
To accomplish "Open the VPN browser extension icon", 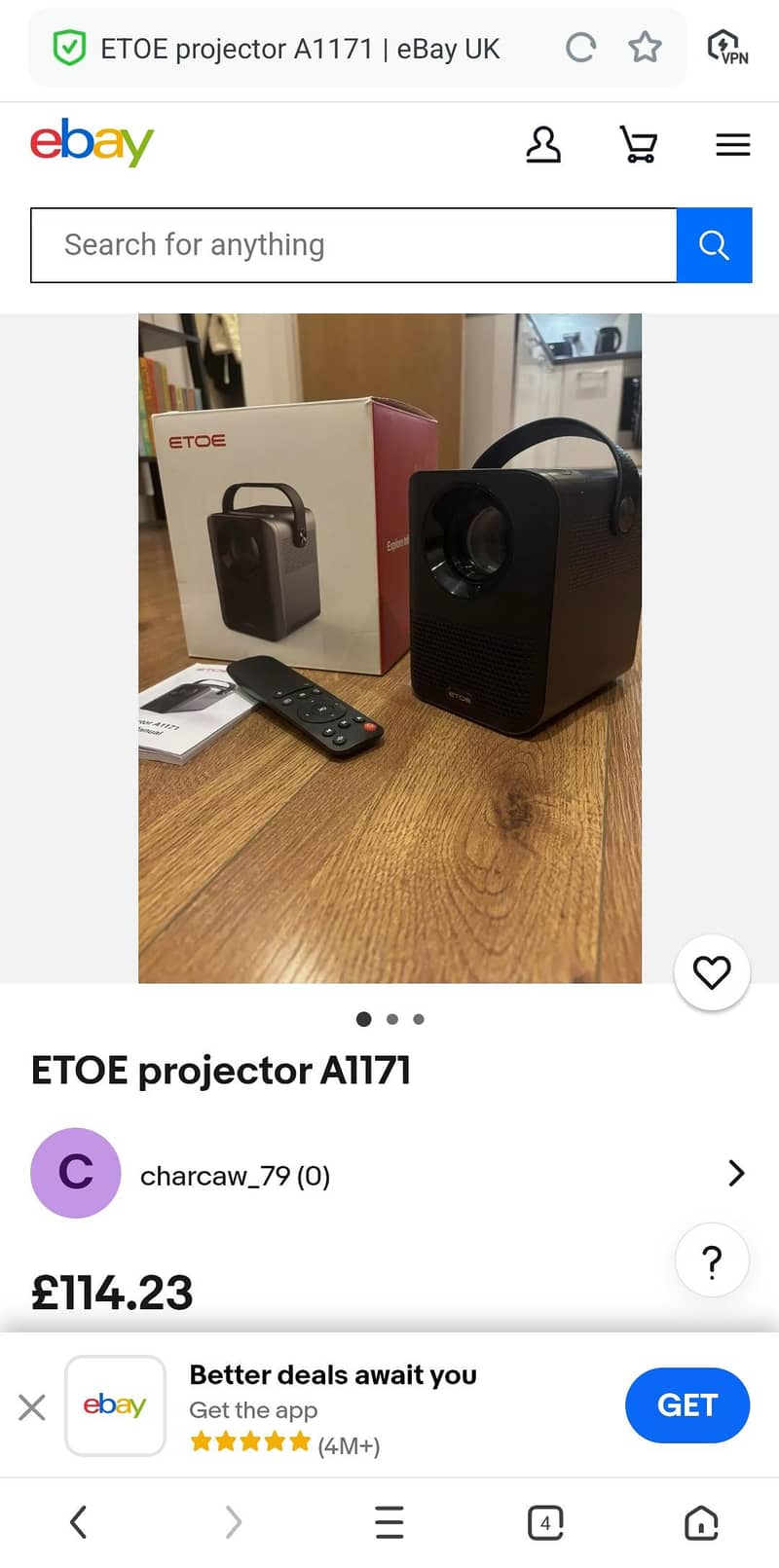I will tap(724, 48).
